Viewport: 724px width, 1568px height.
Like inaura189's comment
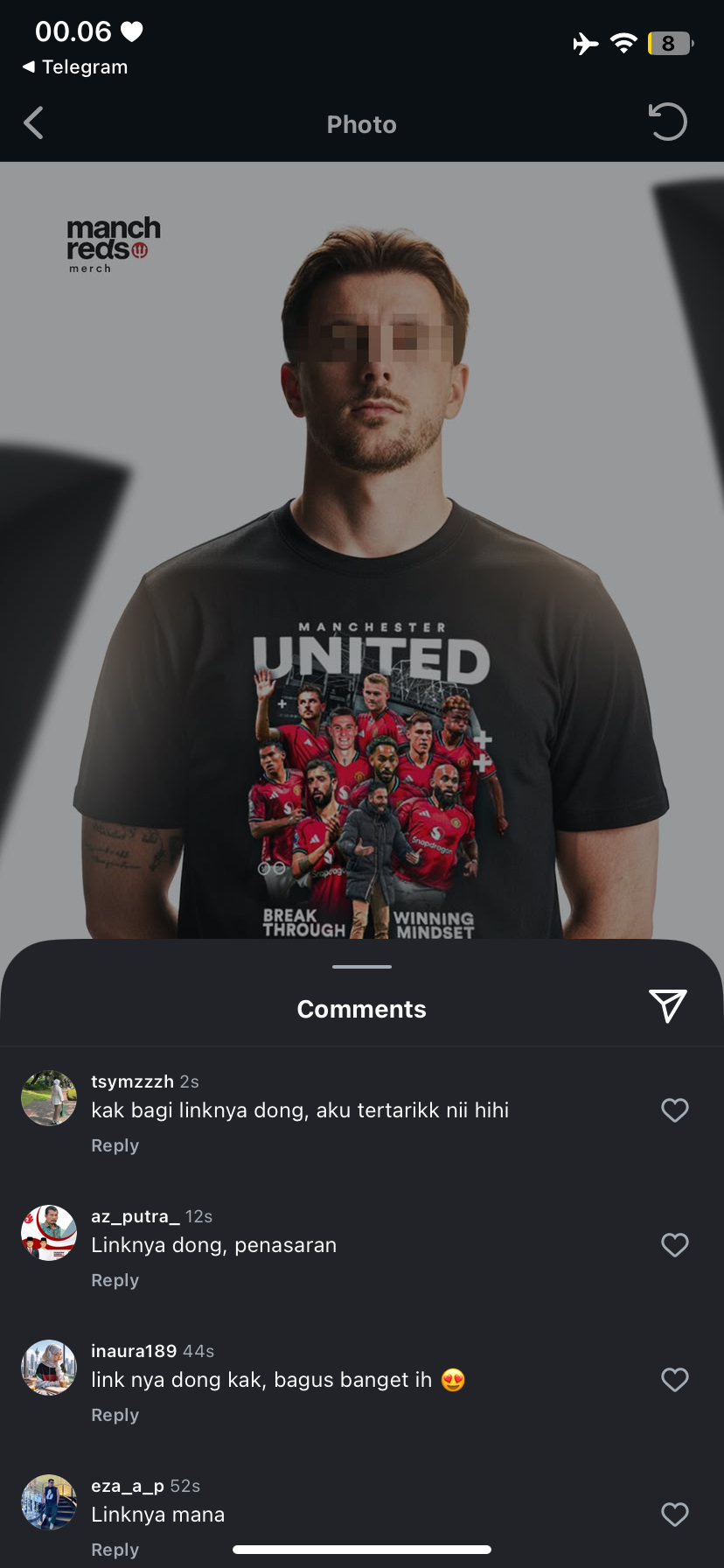(674, 1380)
